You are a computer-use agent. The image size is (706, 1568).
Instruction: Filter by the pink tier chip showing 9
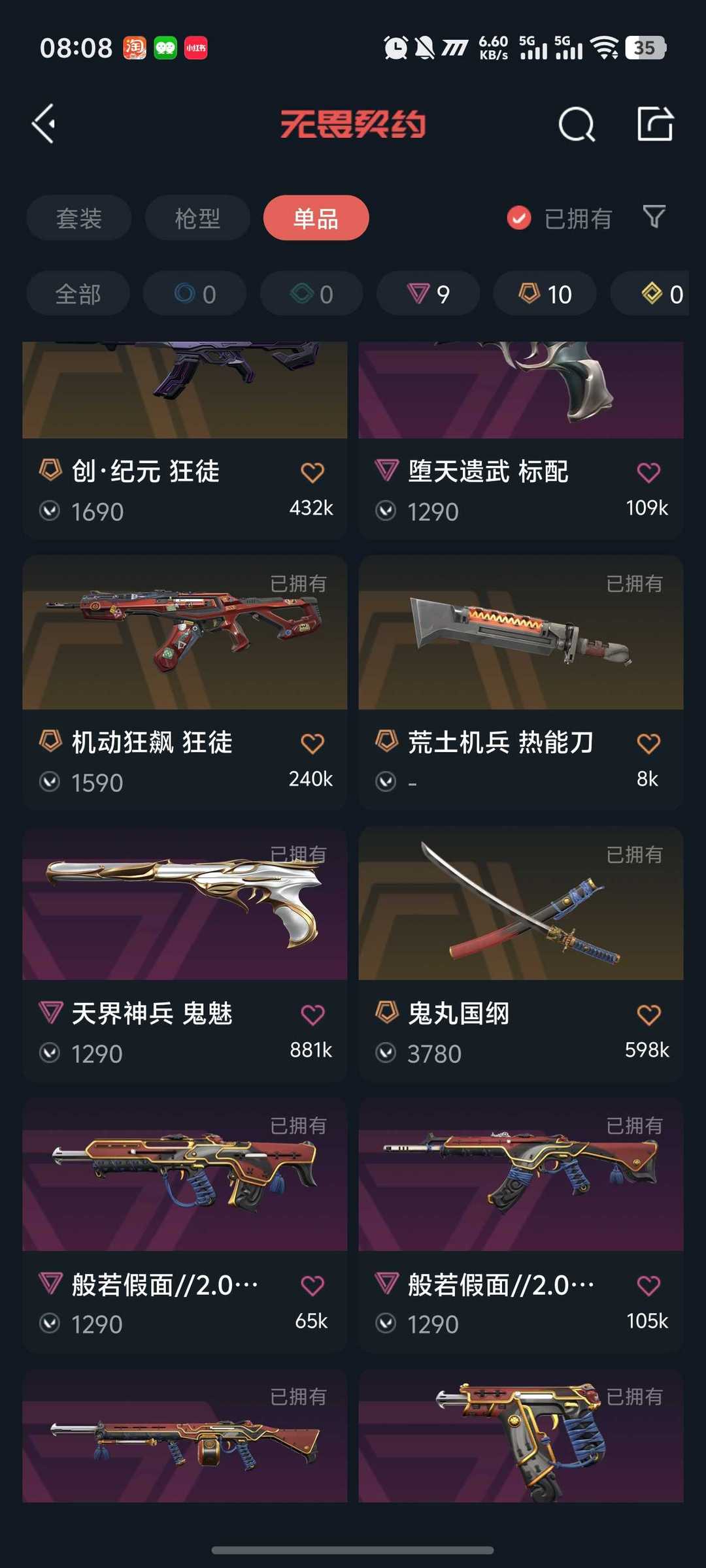tap(428, 294)
